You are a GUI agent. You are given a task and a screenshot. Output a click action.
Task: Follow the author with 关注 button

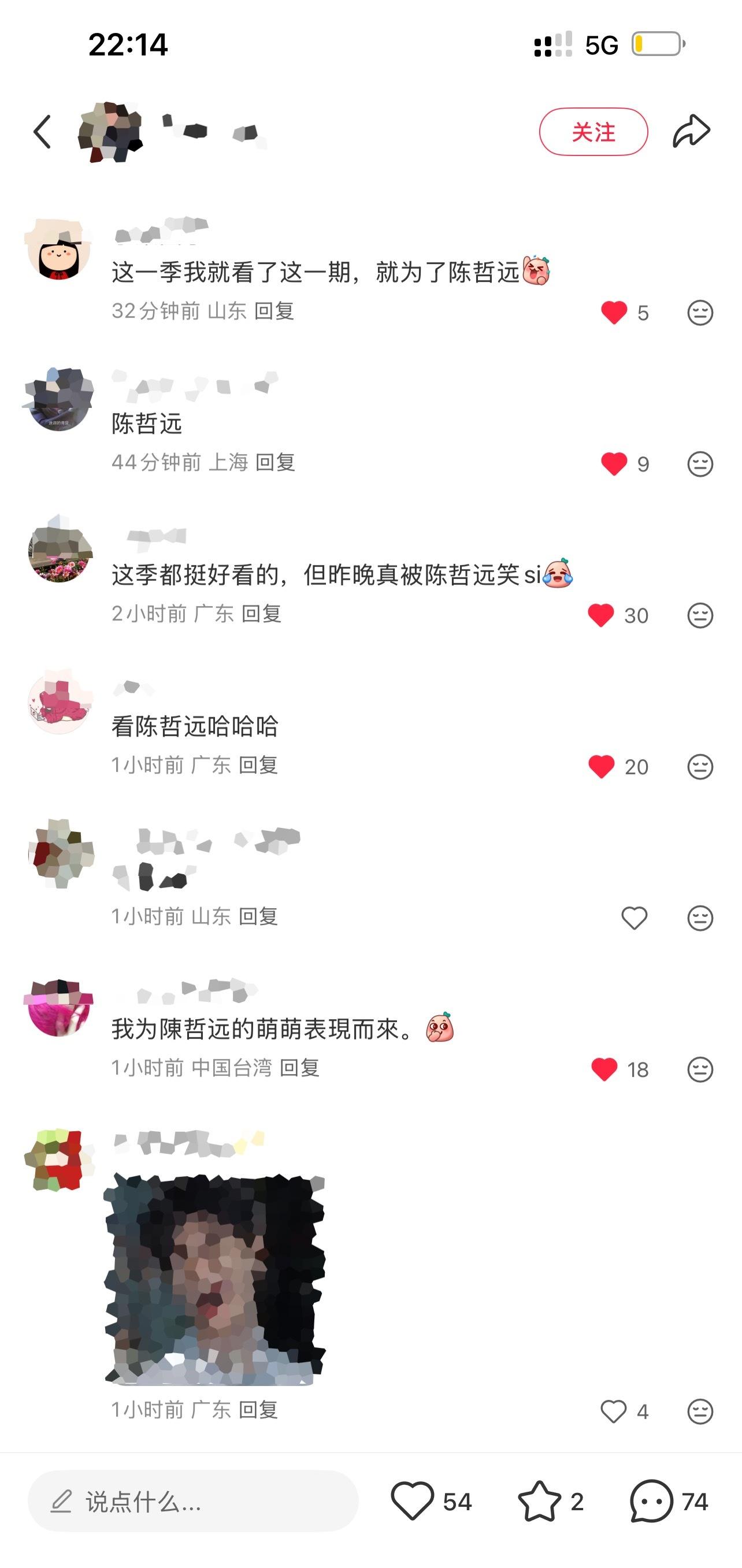593,132
